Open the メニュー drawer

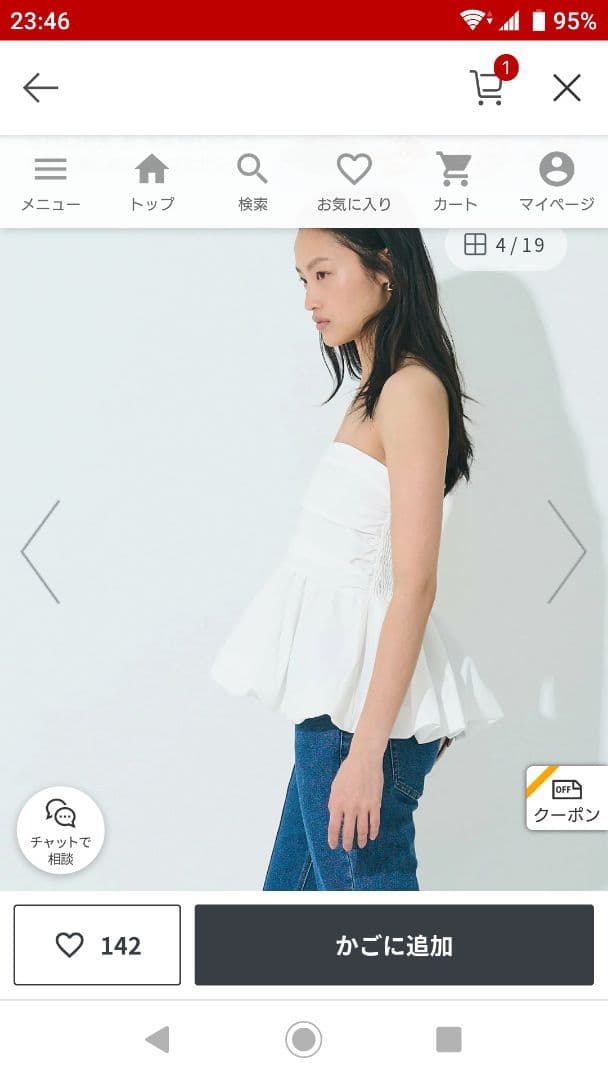click(51, 183)
